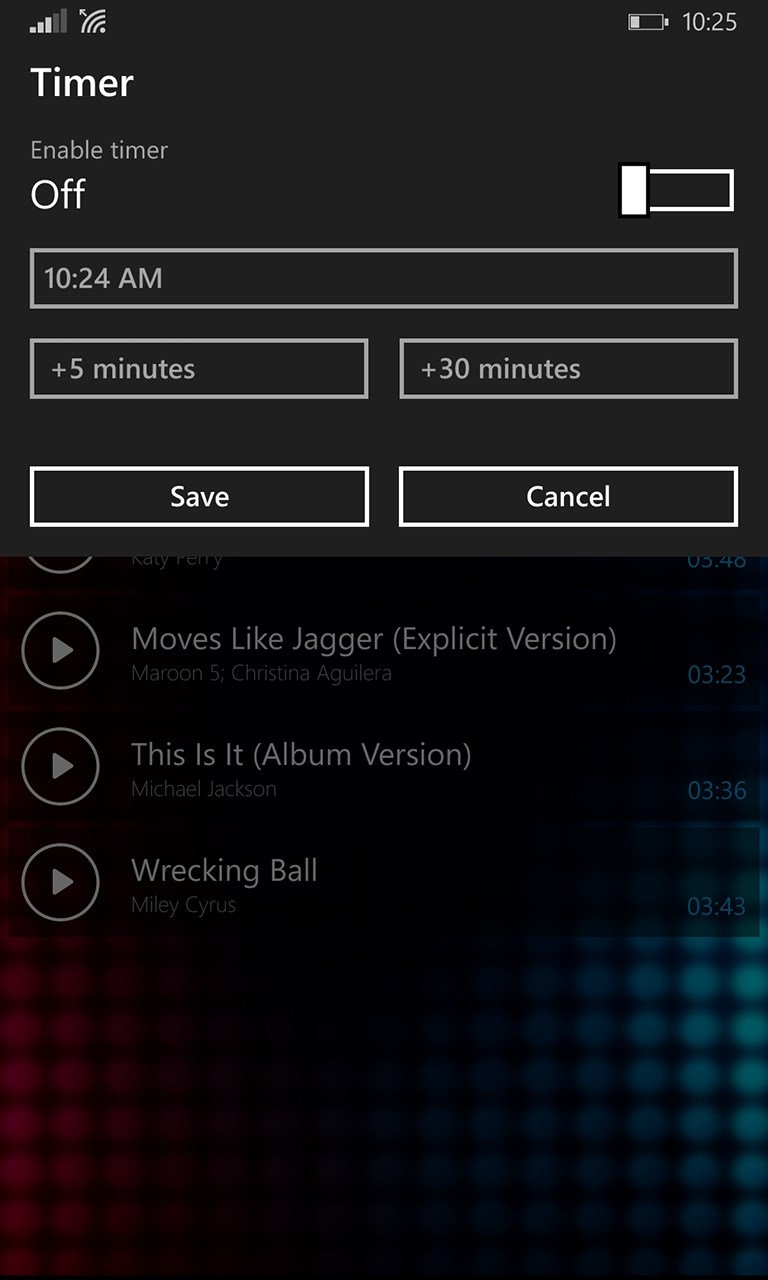Save the timer settings
The image size is (768, 1280).
point(199,496)
